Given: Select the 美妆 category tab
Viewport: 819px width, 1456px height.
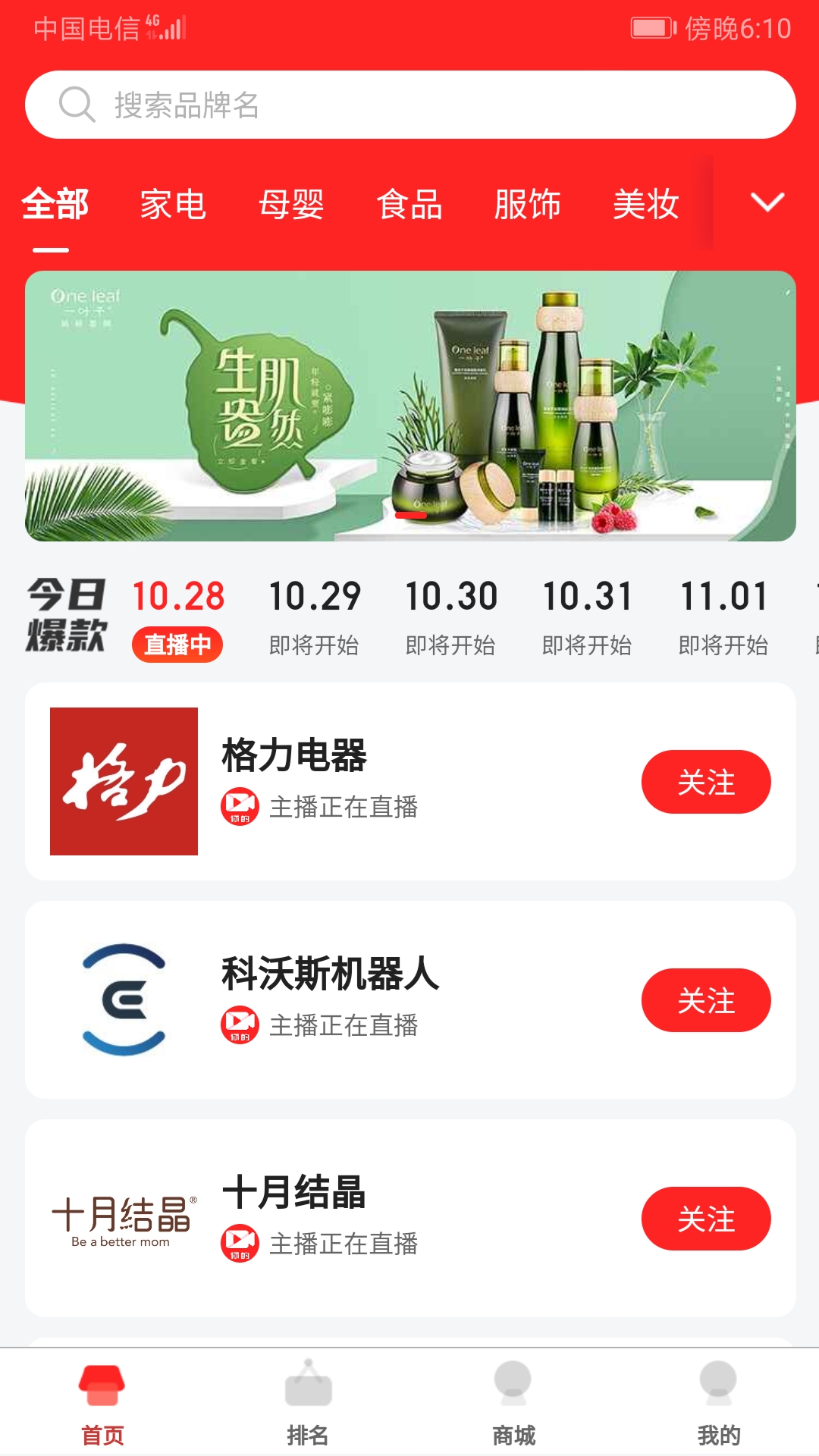Looking at the screenshot, I should click(646, 205).
